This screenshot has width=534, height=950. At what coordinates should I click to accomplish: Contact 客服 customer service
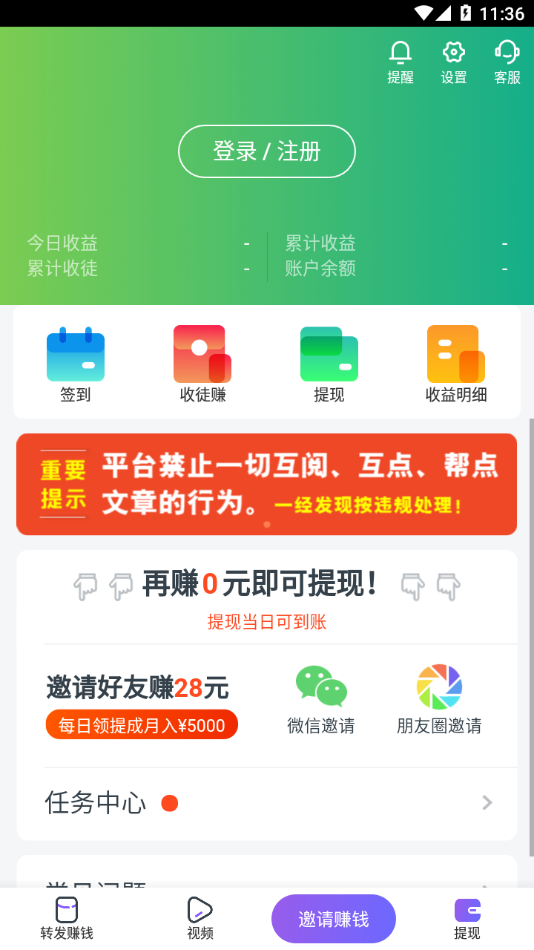click(x=507, y=62)
